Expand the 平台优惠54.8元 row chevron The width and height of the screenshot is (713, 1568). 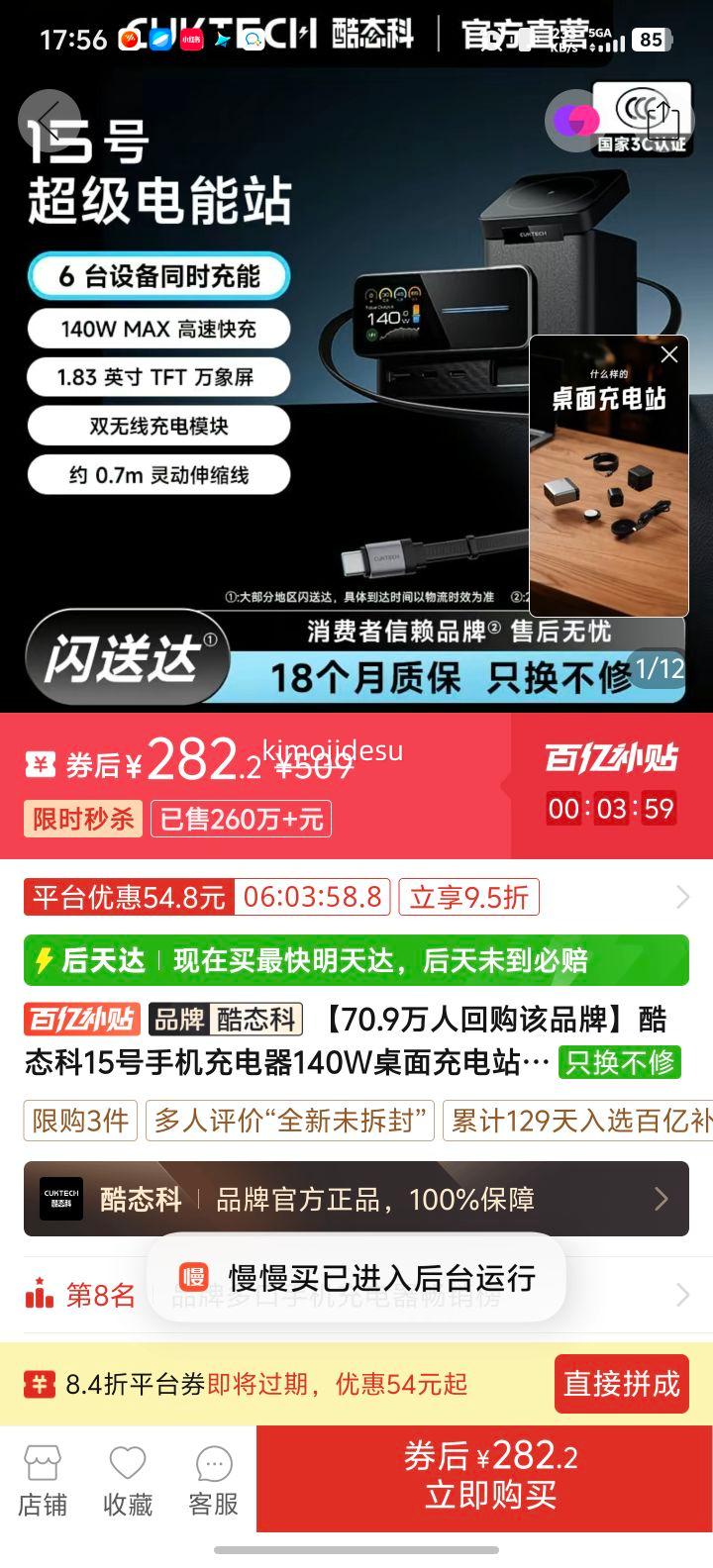click(x=682, y=896)
